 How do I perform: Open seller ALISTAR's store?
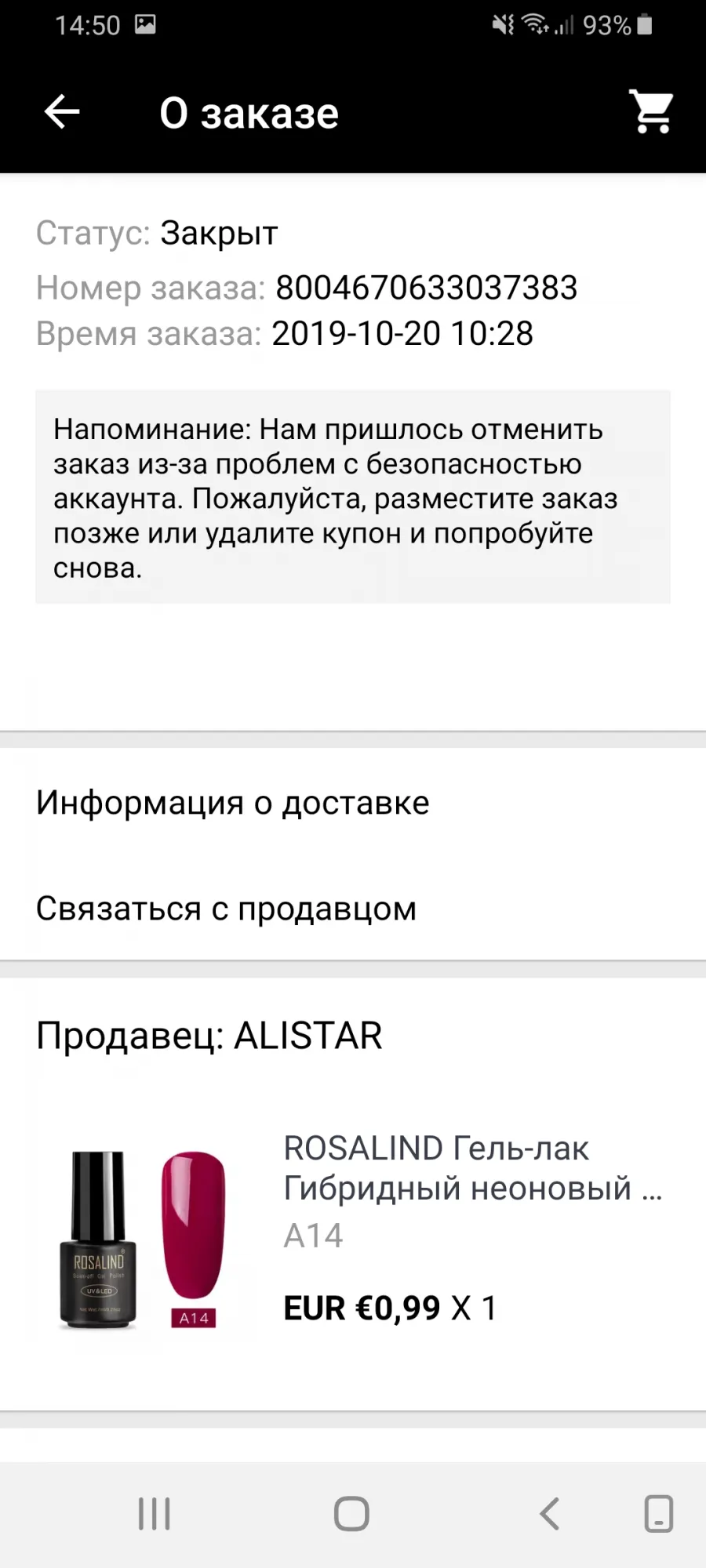(209, 1036)
